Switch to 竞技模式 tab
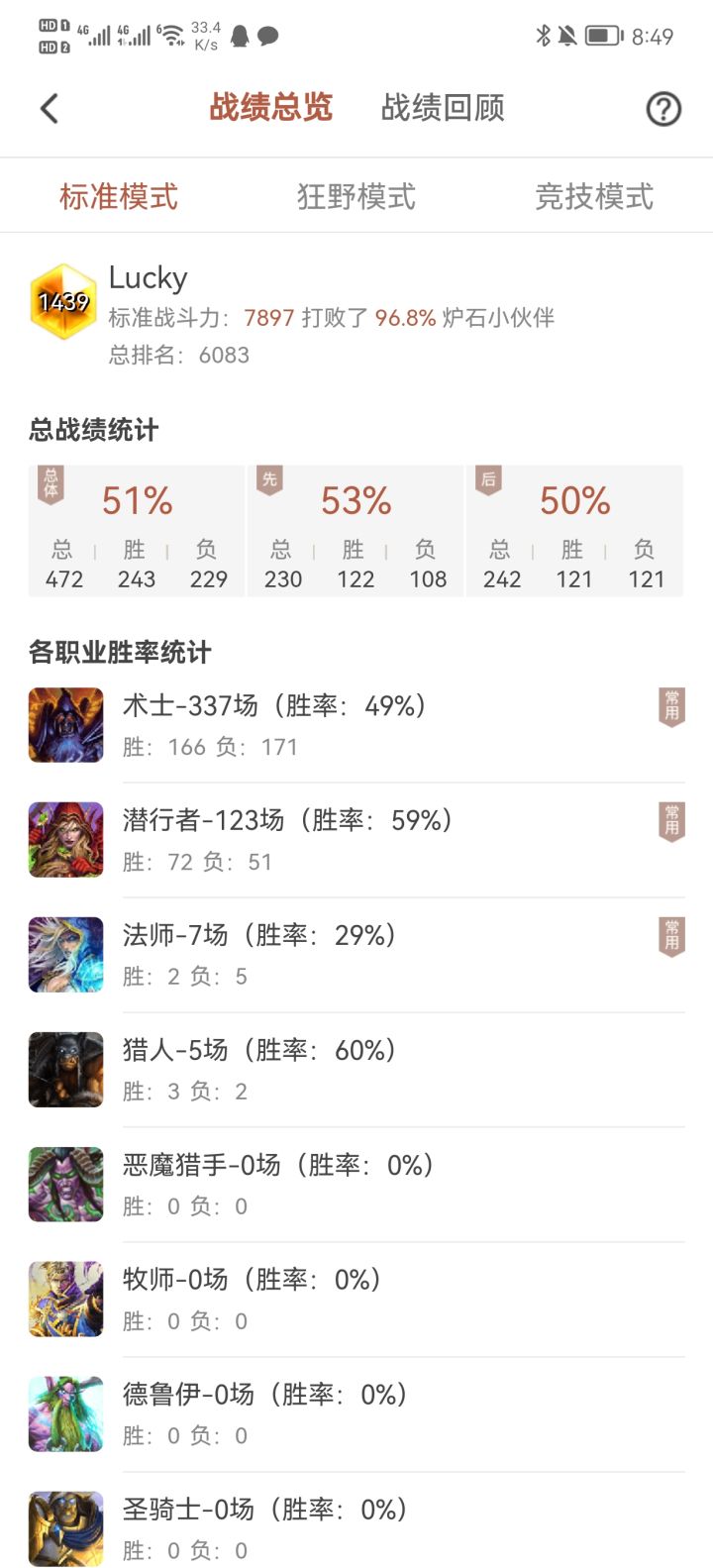 (594, 196)
